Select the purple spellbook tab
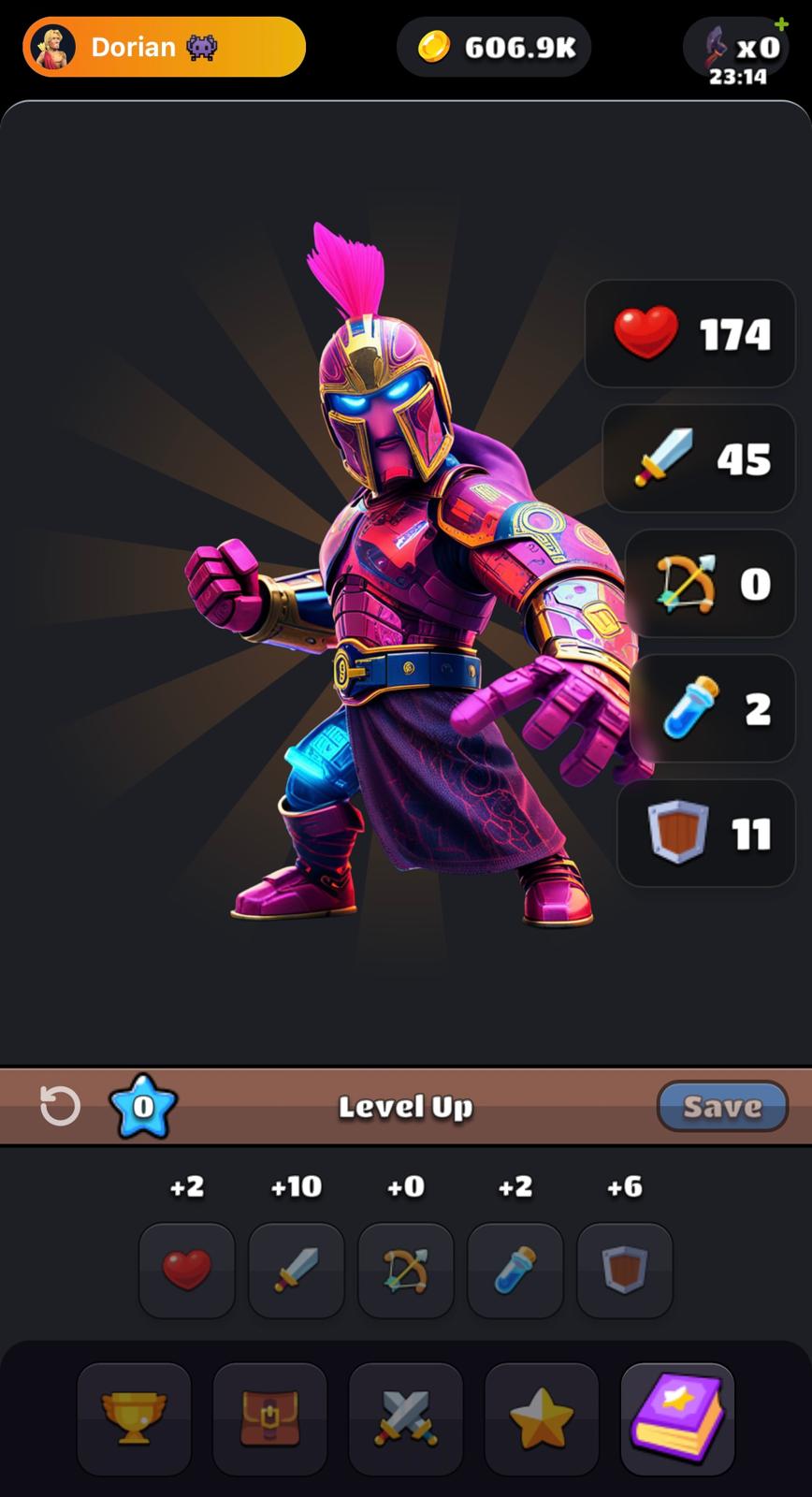Image resolution: width=812 pixels, height=1497 pixels. click(x=677, y=1418)
